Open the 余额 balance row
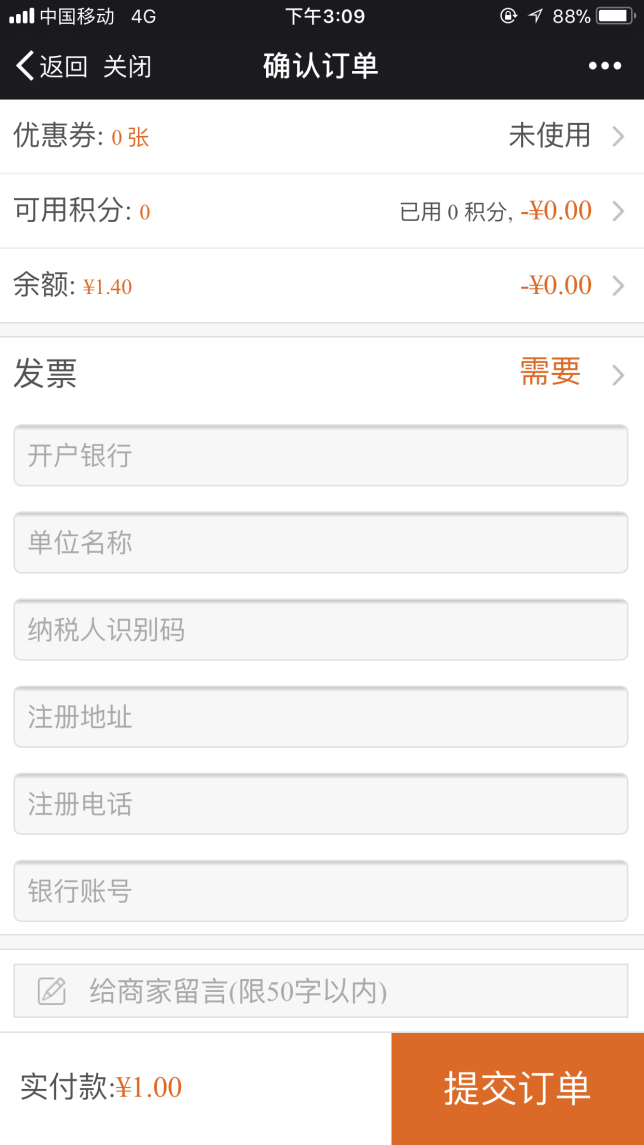Image resolution: width=644 pixels, height=1145 pixels. pyautogui.click(x=321, y=286)
